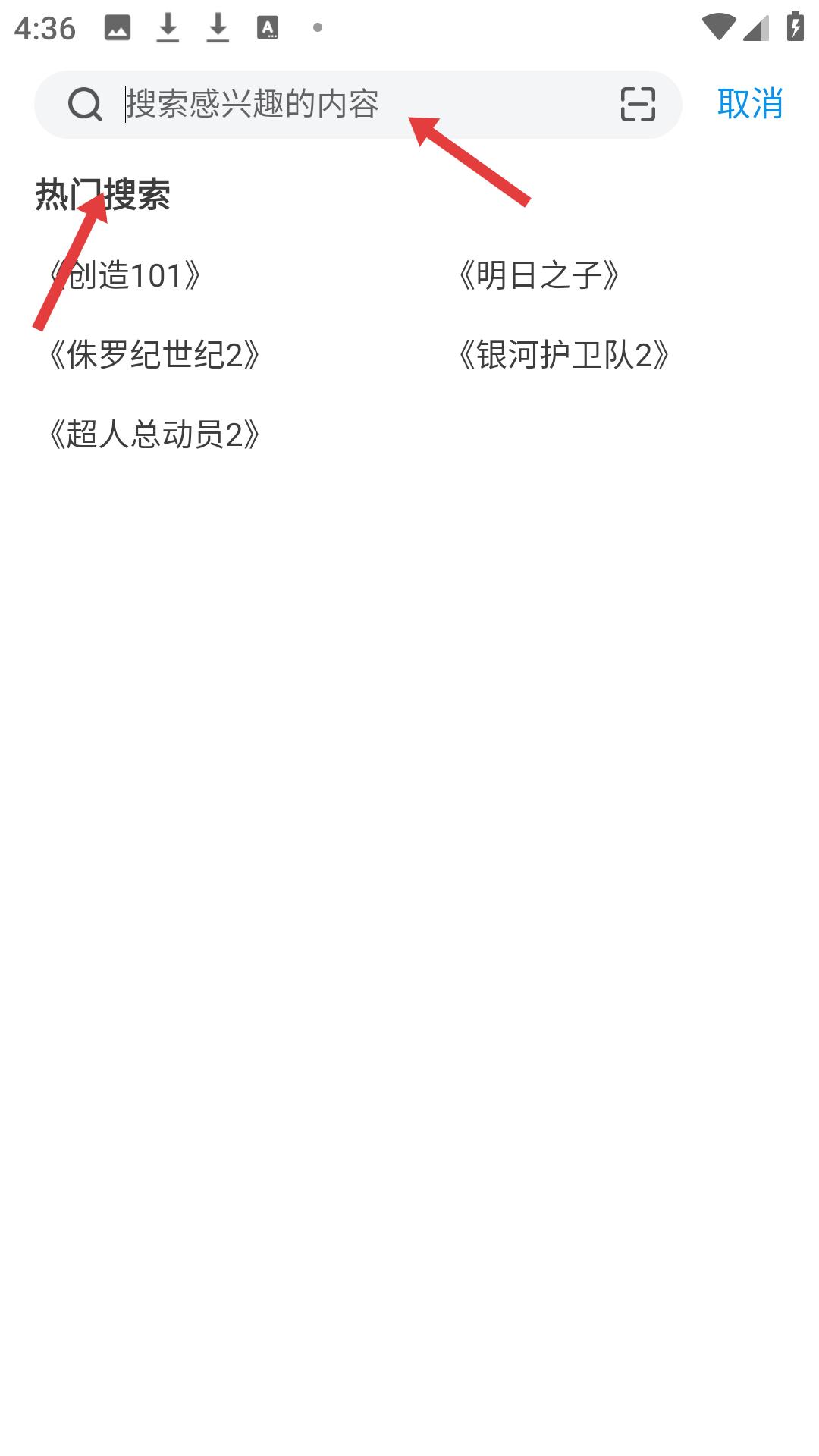Search hot term 《明日之子》

[x=540, y=275]
